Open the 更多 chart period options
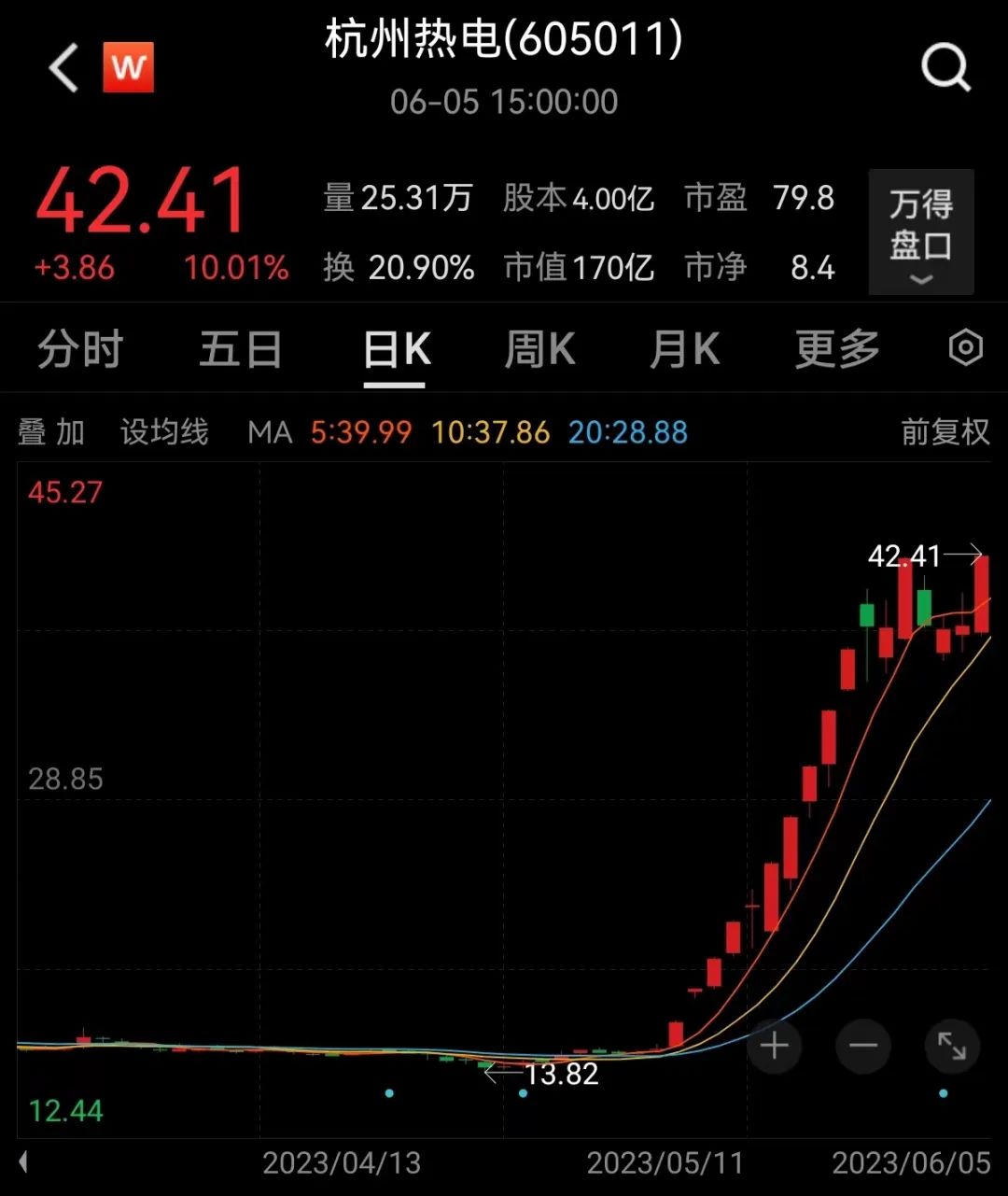Screen dimensions: 1008x1196 click(836, 350)
